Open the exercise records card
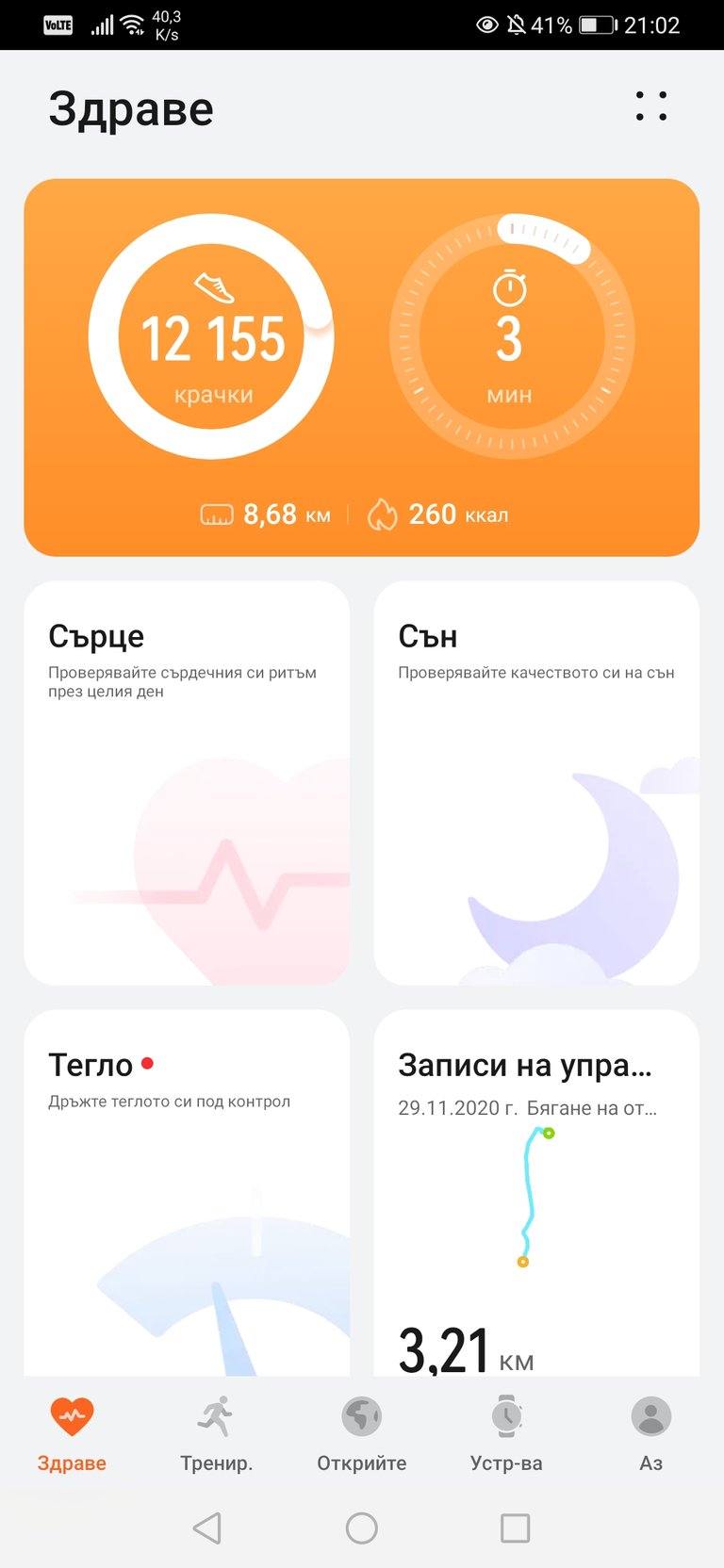724x1568 pixels. coord(536,1192)
